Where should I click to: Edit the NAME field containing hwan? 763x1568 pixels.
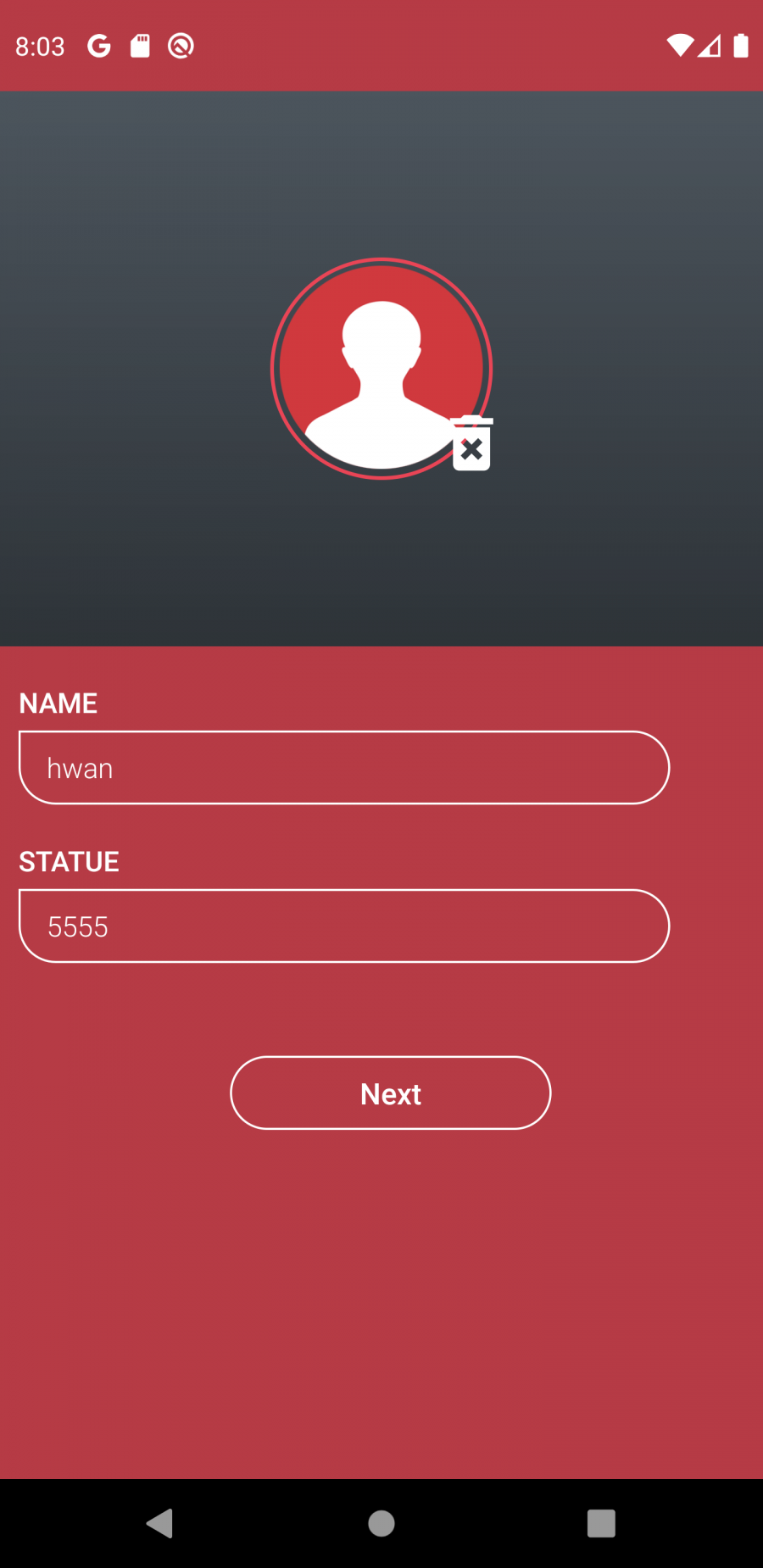344,768
